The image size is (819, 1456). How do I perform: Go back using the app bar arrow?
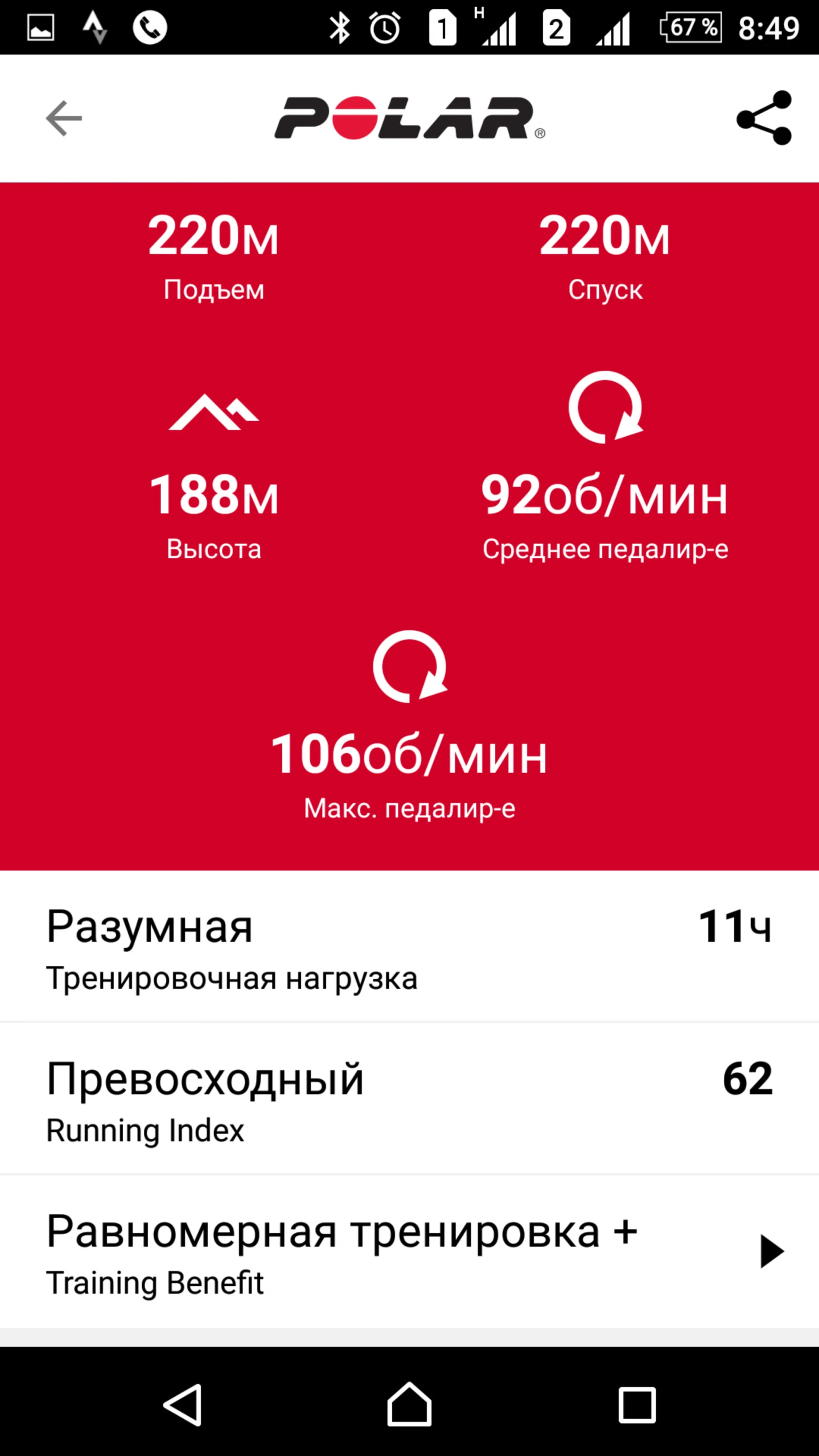(x=63, y=118)
